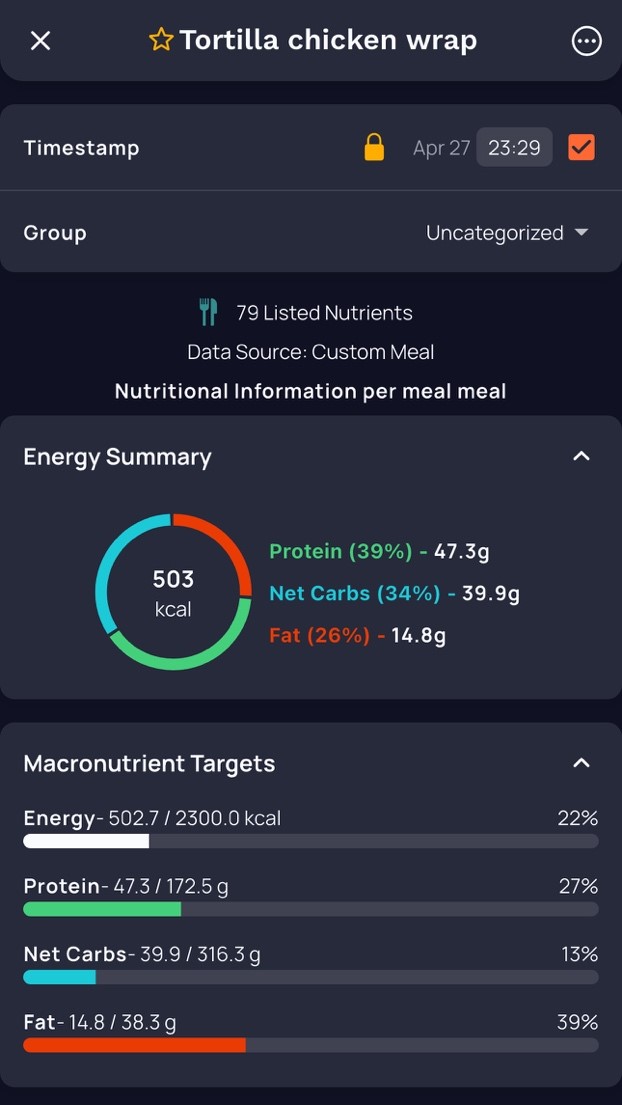
Task: Open the three-dot options menu
Action: coord(586,41)
